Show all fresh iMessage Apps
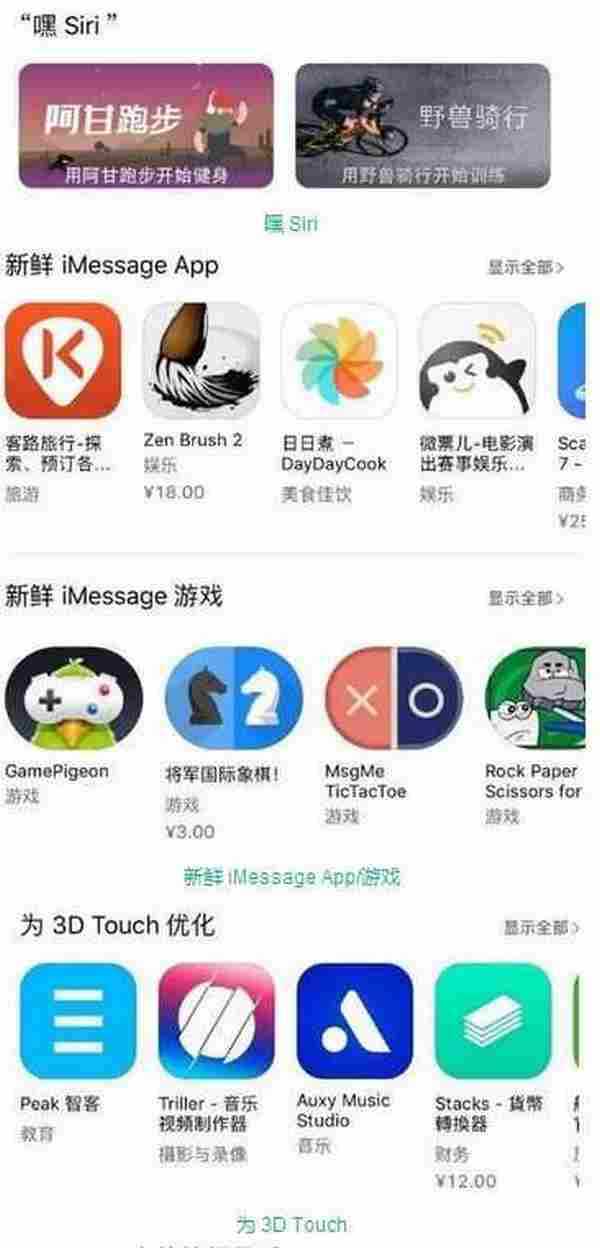Screen dimensions: 600x1248 [526, 267]
